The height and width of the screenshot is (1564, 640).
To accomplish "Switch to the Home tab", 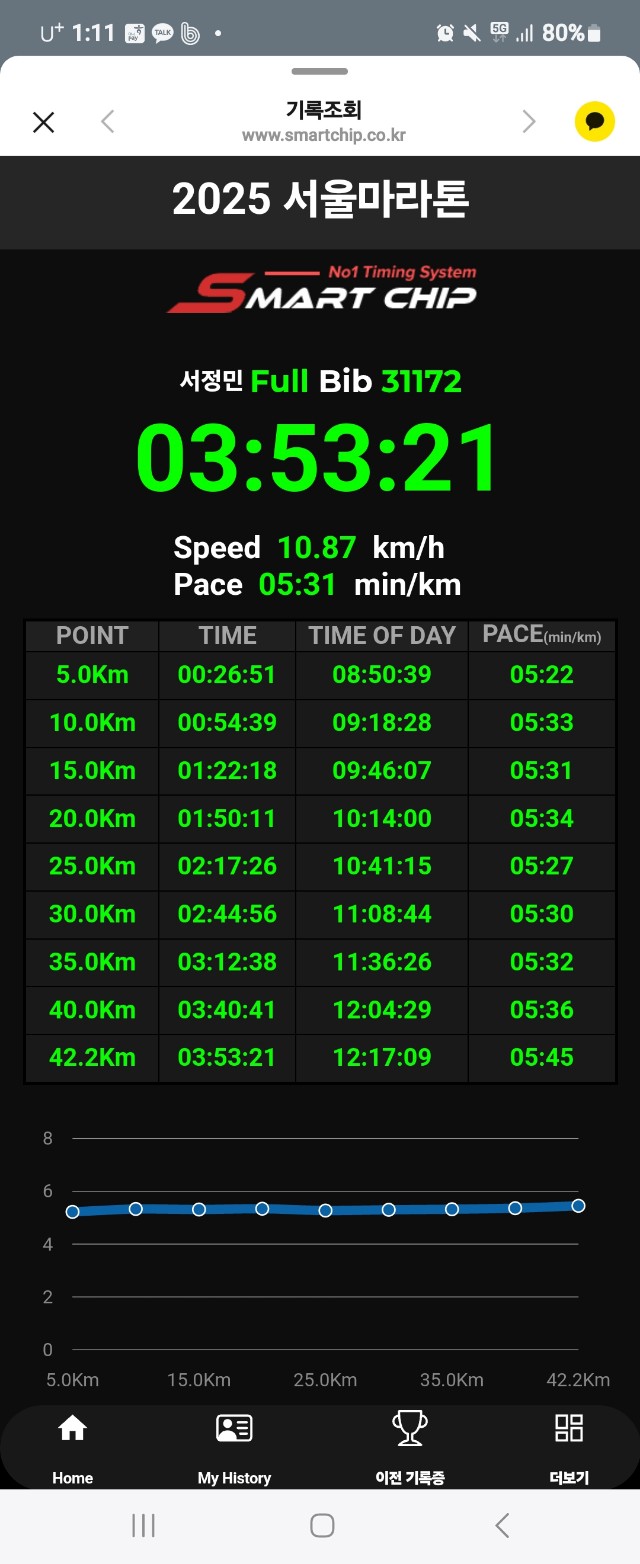I will 72,1445.
